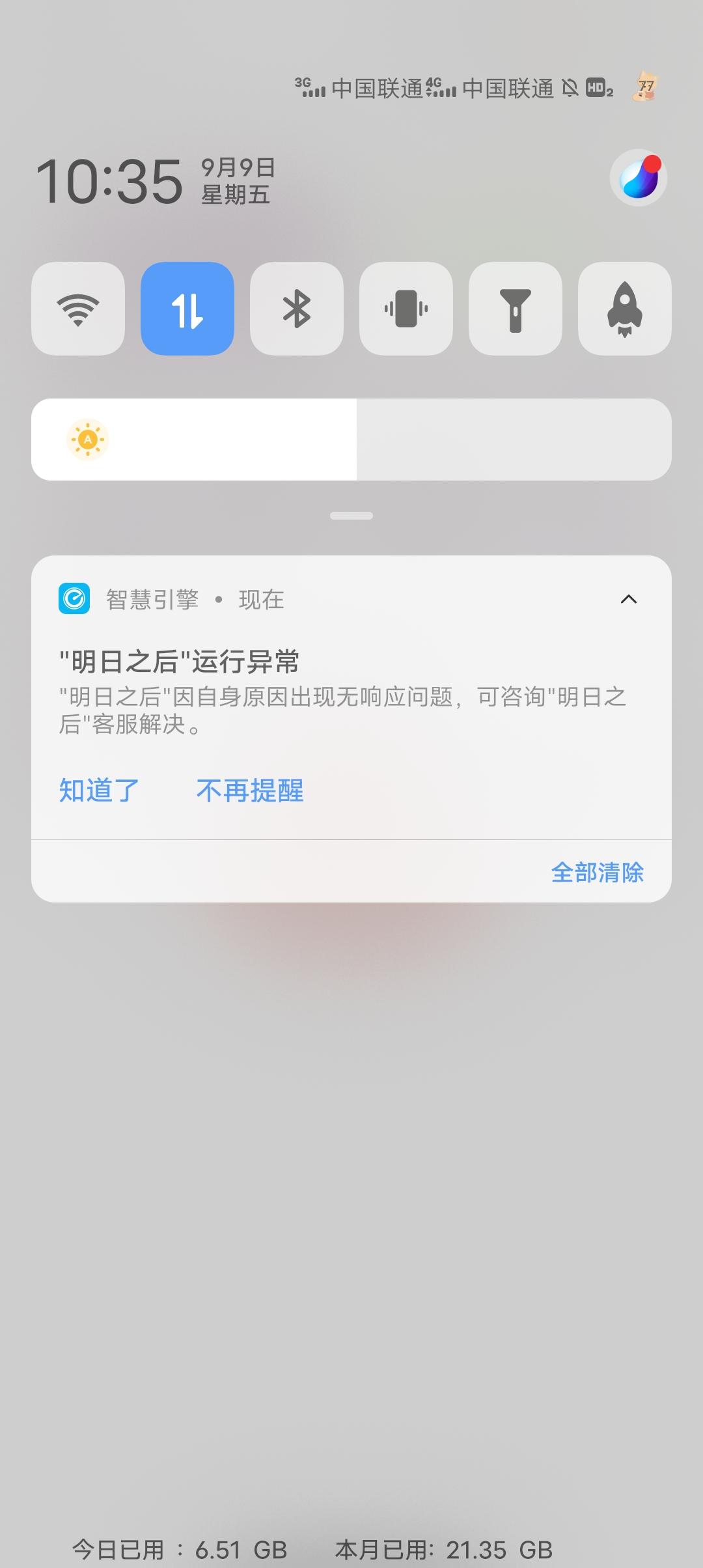Tap the vibration mode icon
Screen dimensions: 703x1568
[406, 309]
